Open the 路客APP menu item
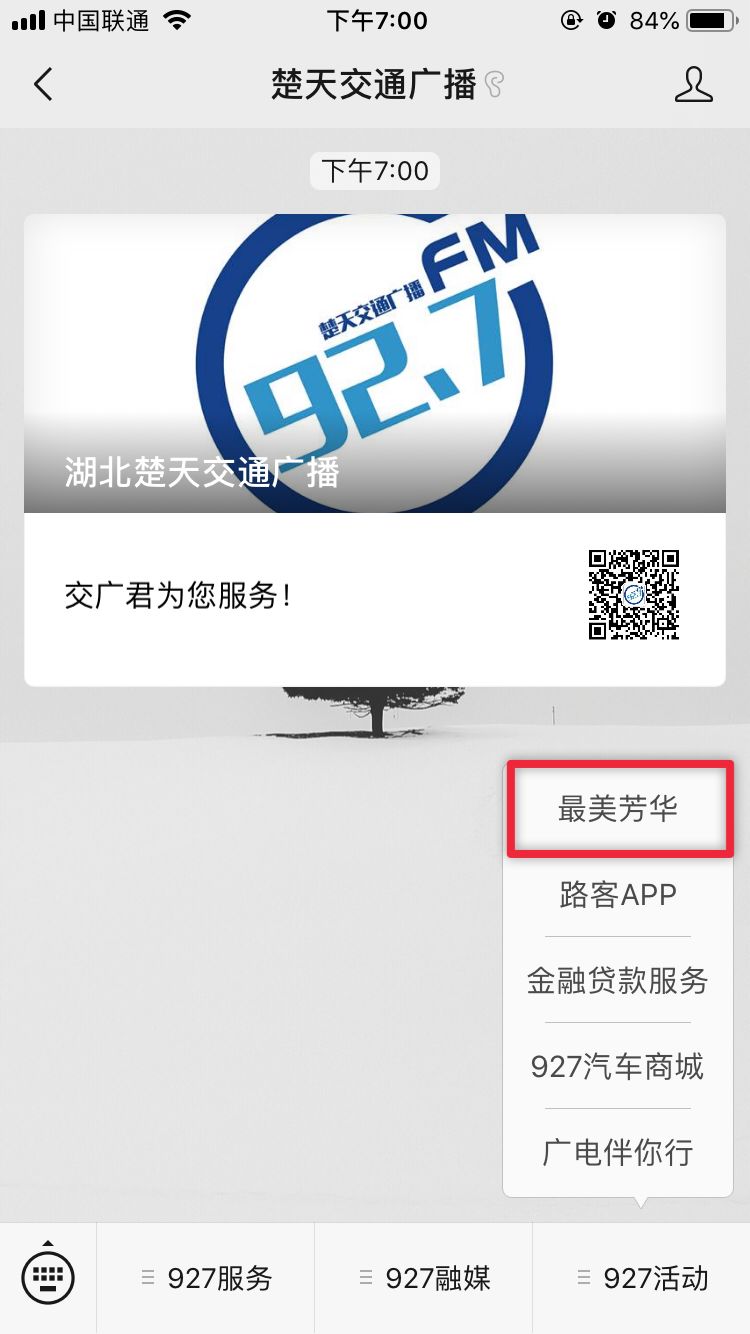 618,895
